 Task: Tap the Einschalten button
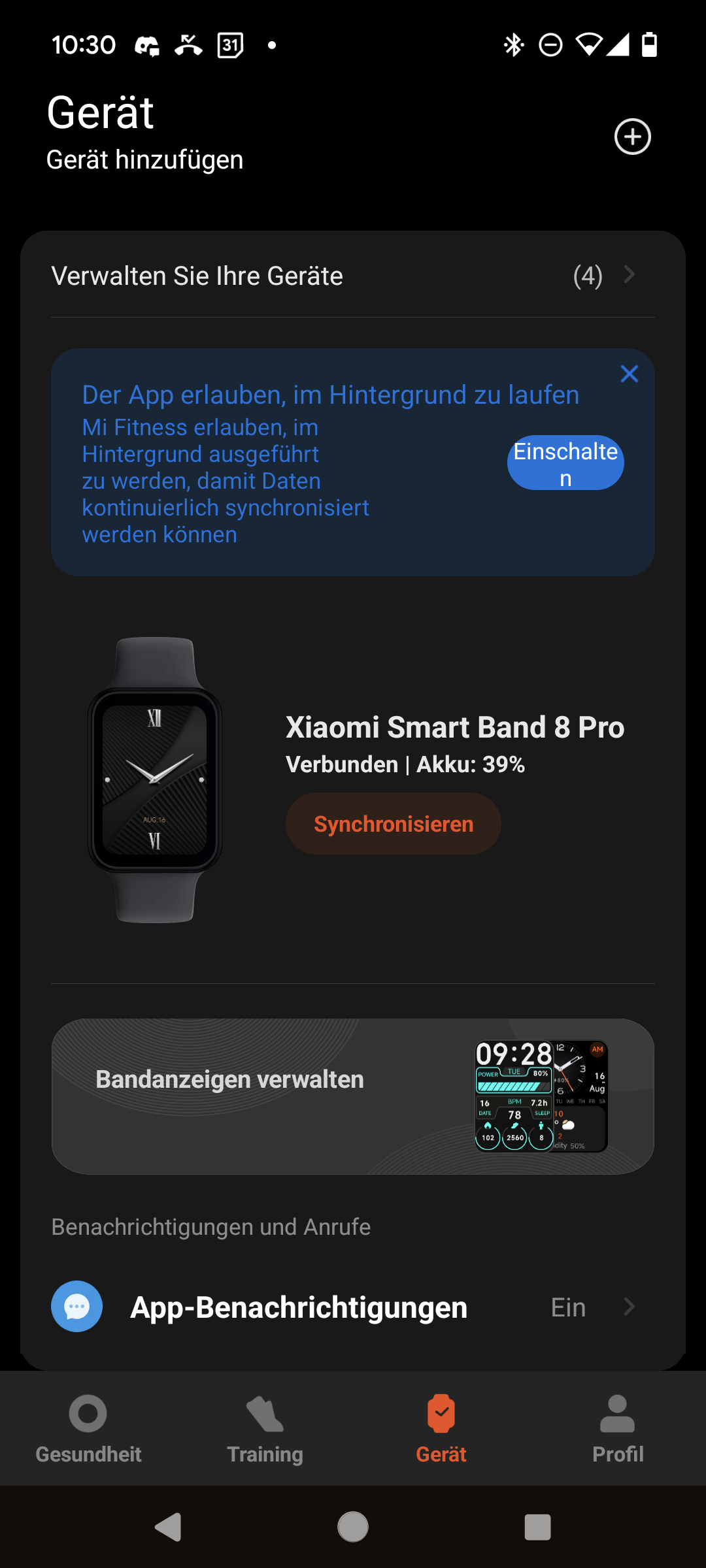click(x=565, y=463)
